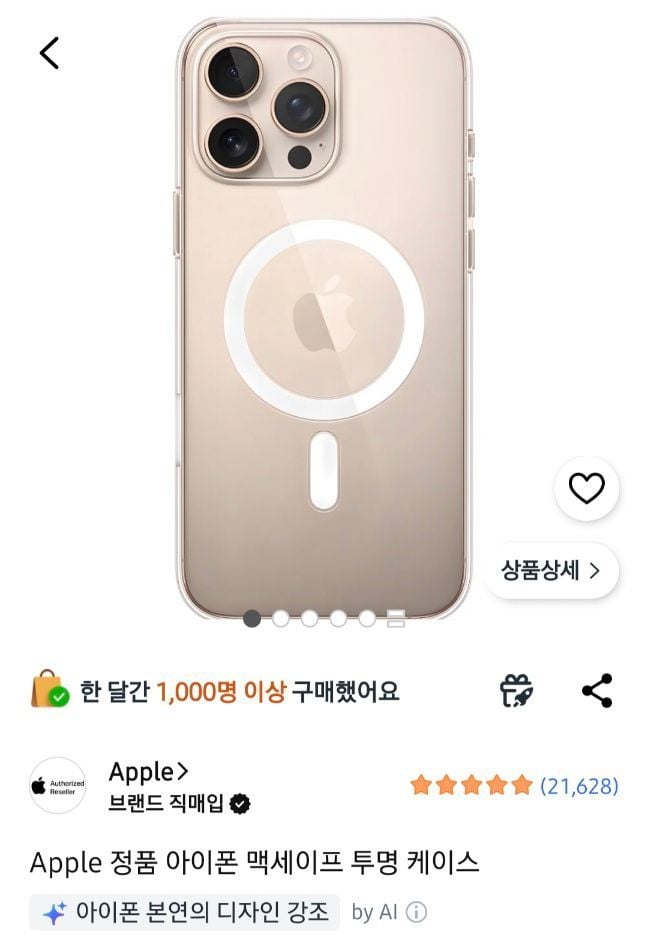View the 21,628 customer reviews
This screenshot has height=952, width=648.
point(515,786)
